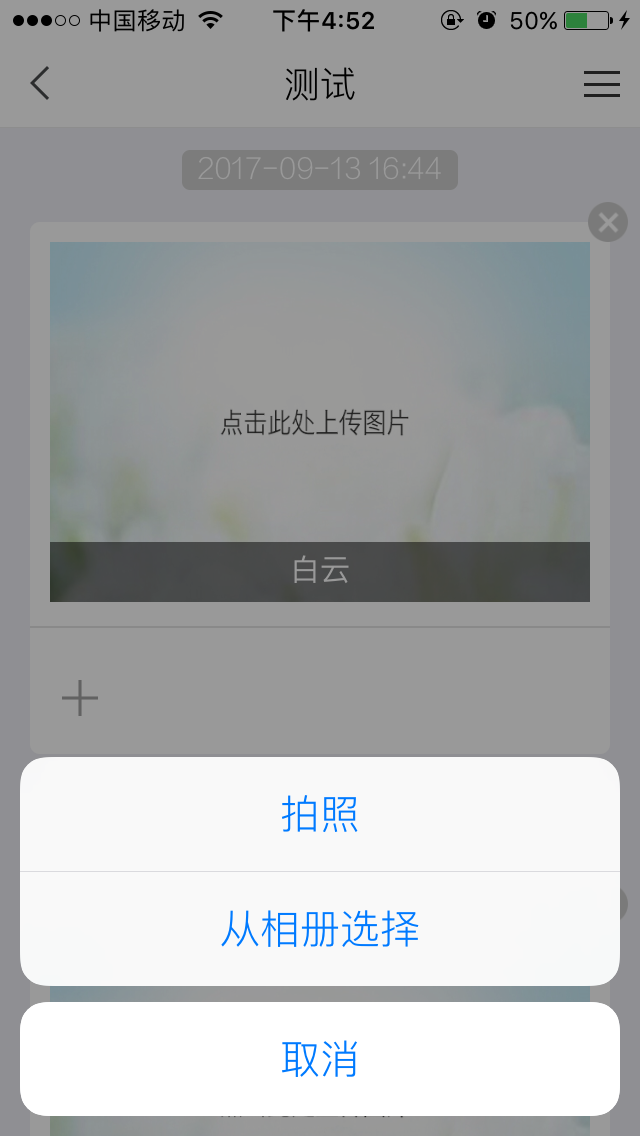Select 从相册选择 to pick from album
The width and height of the screenshot is (640, 1136).
click(320, 929)
